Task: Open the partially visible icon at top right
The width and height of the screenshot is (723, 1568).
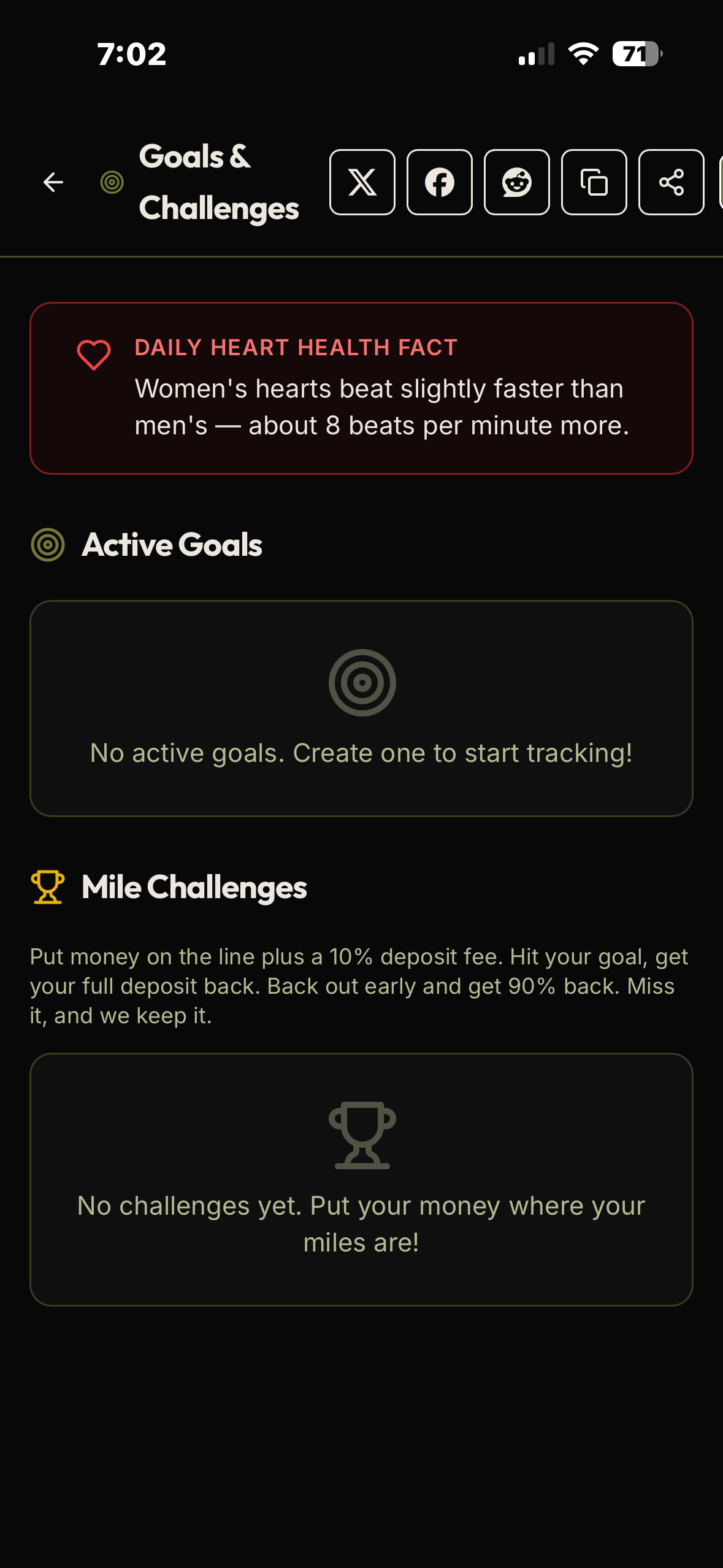Action: 719,183
